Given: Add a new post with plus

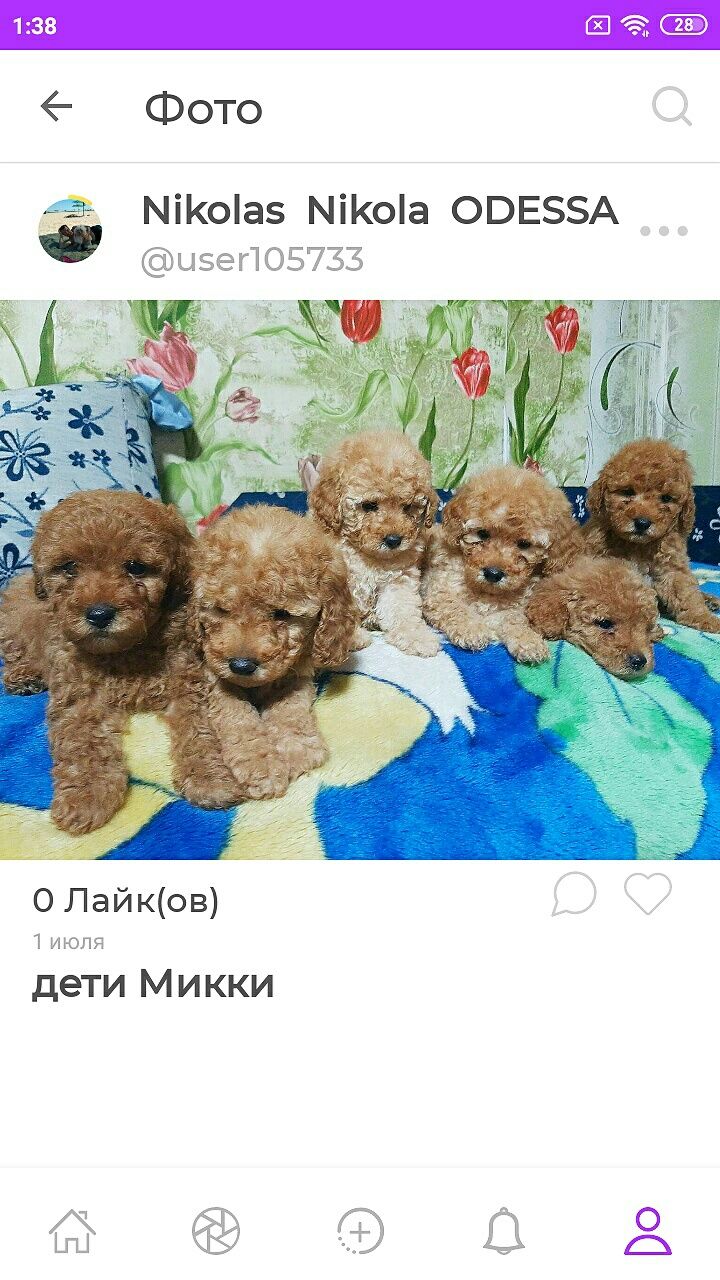Looking at the screenshot, I should click(x=360, y=1230).
